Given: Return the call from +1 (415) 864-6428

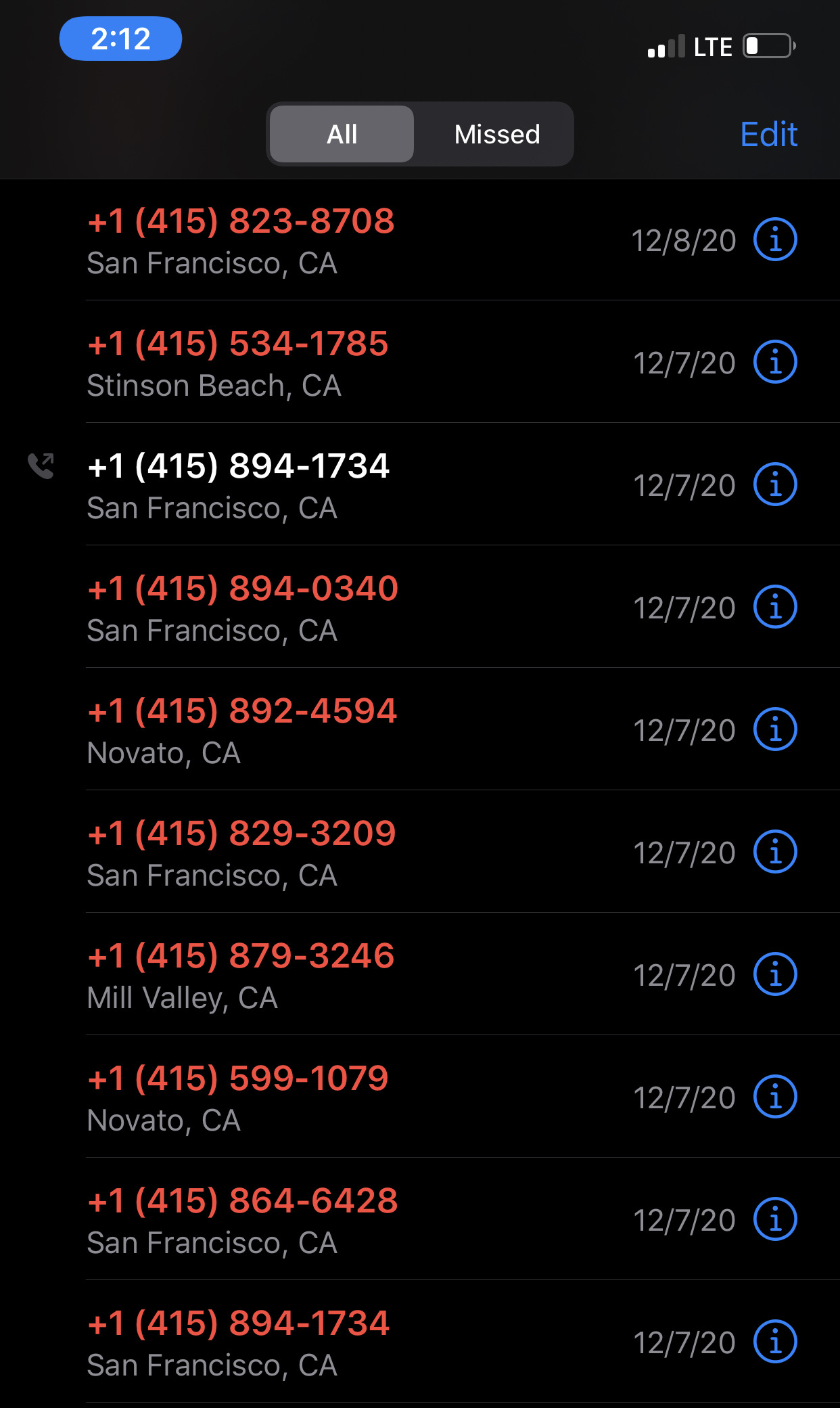Looking at the screenshot, I should tap(242, 1201).
